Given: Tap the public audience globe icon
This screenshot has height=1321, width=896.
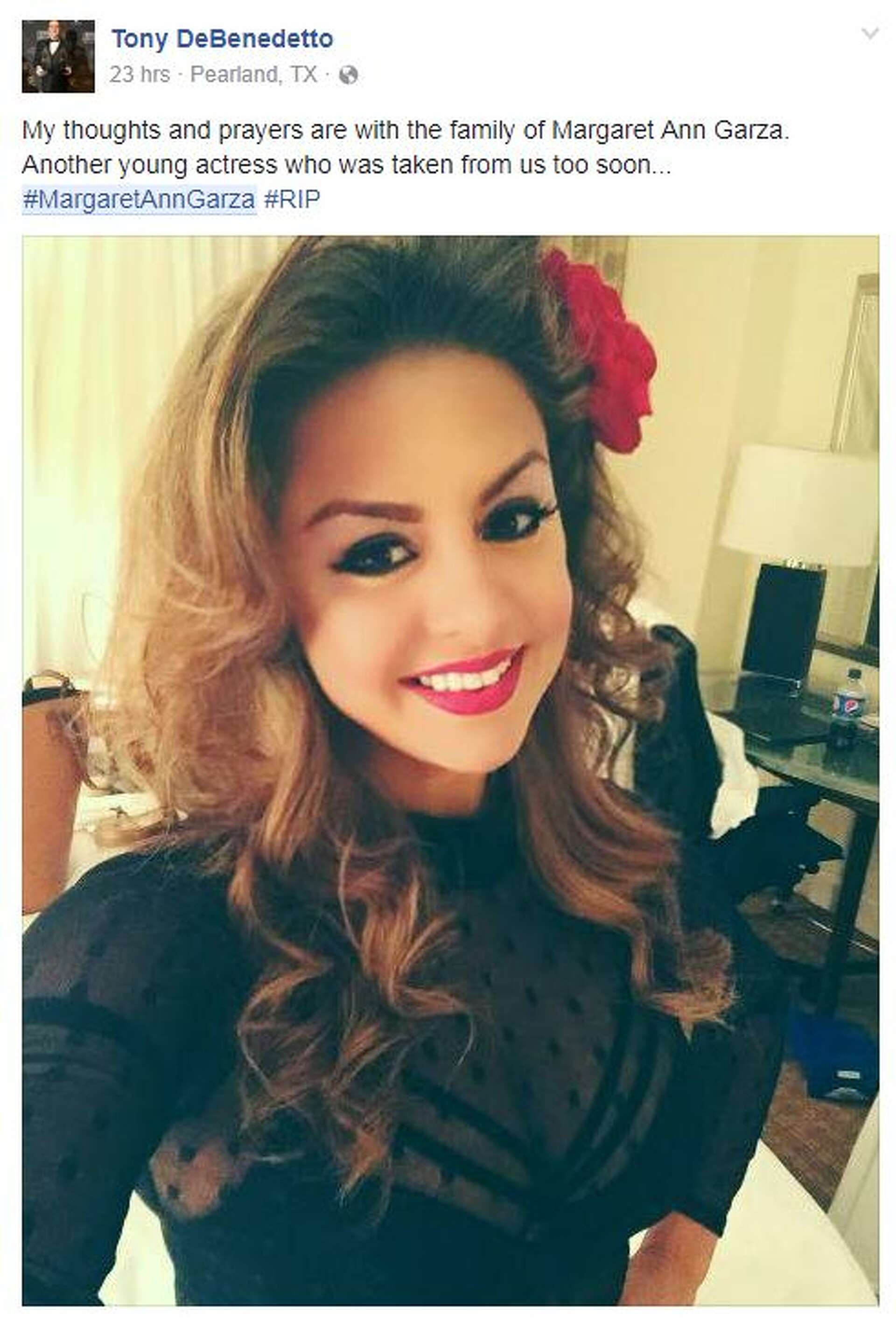Looking at the screenshot, I should [x=348, y=75].
